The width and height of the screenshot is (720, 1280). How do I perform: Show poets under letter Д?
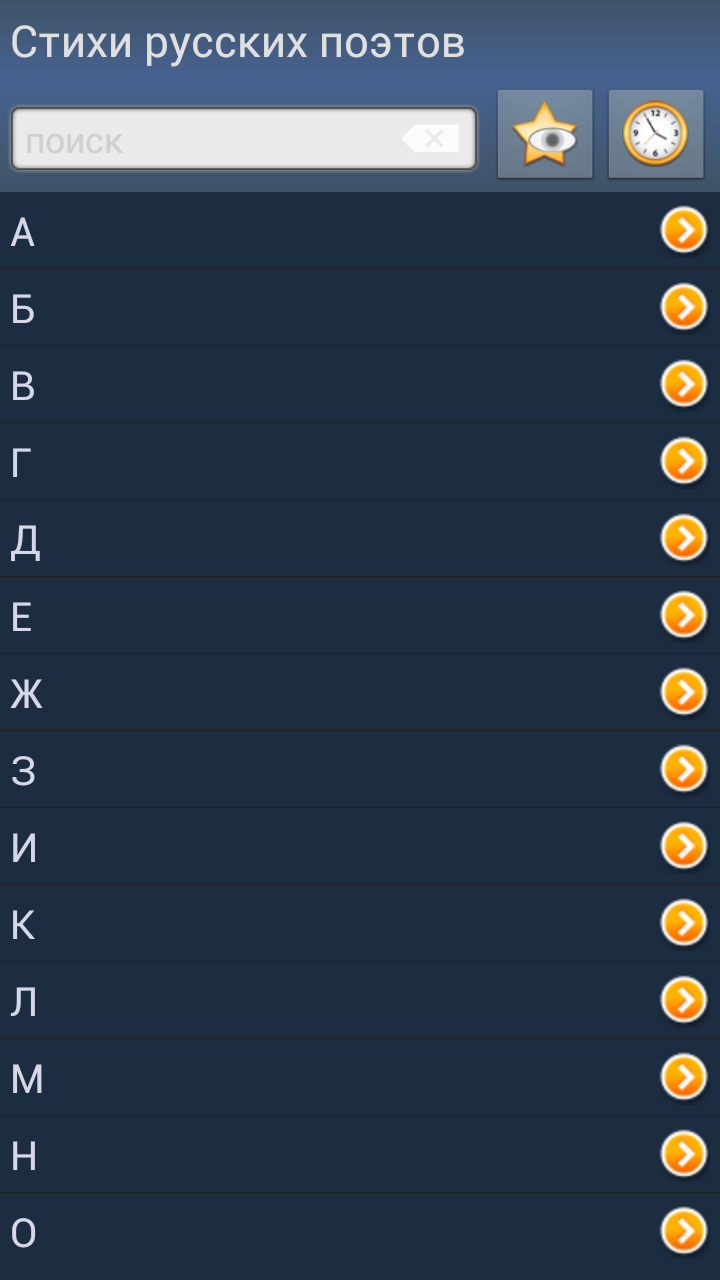(x=360, y=539)
